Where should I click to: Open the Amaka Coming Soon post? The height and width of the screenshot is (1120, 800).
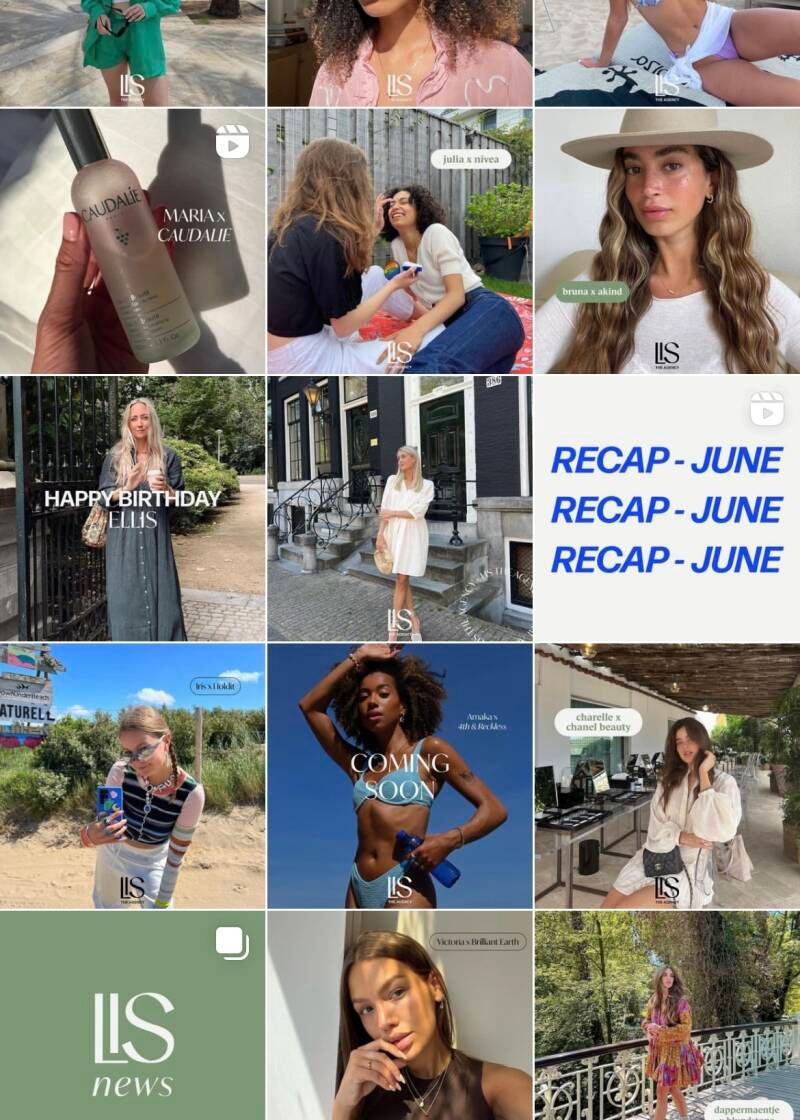tap(399, 775)
